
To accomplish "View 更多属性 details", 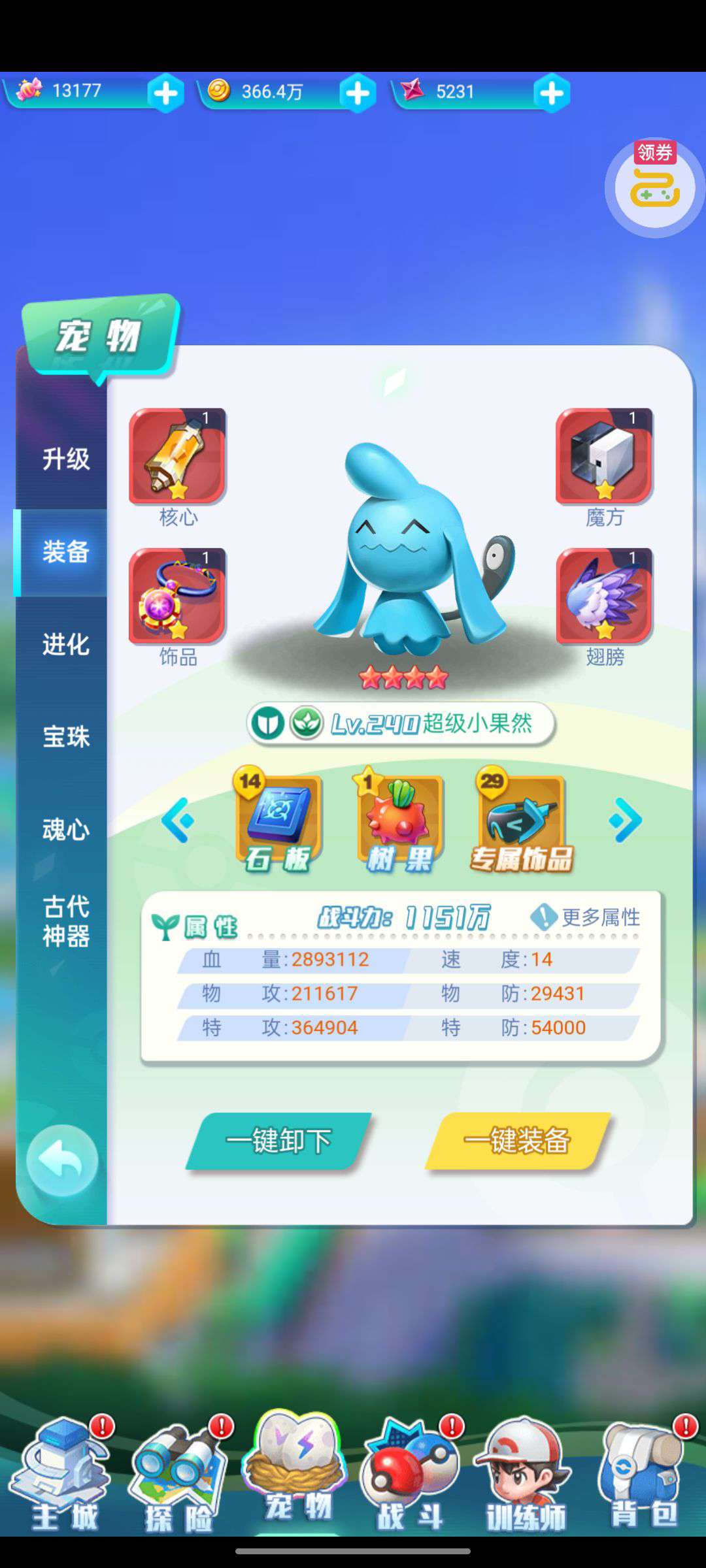I will click(586, 917).
